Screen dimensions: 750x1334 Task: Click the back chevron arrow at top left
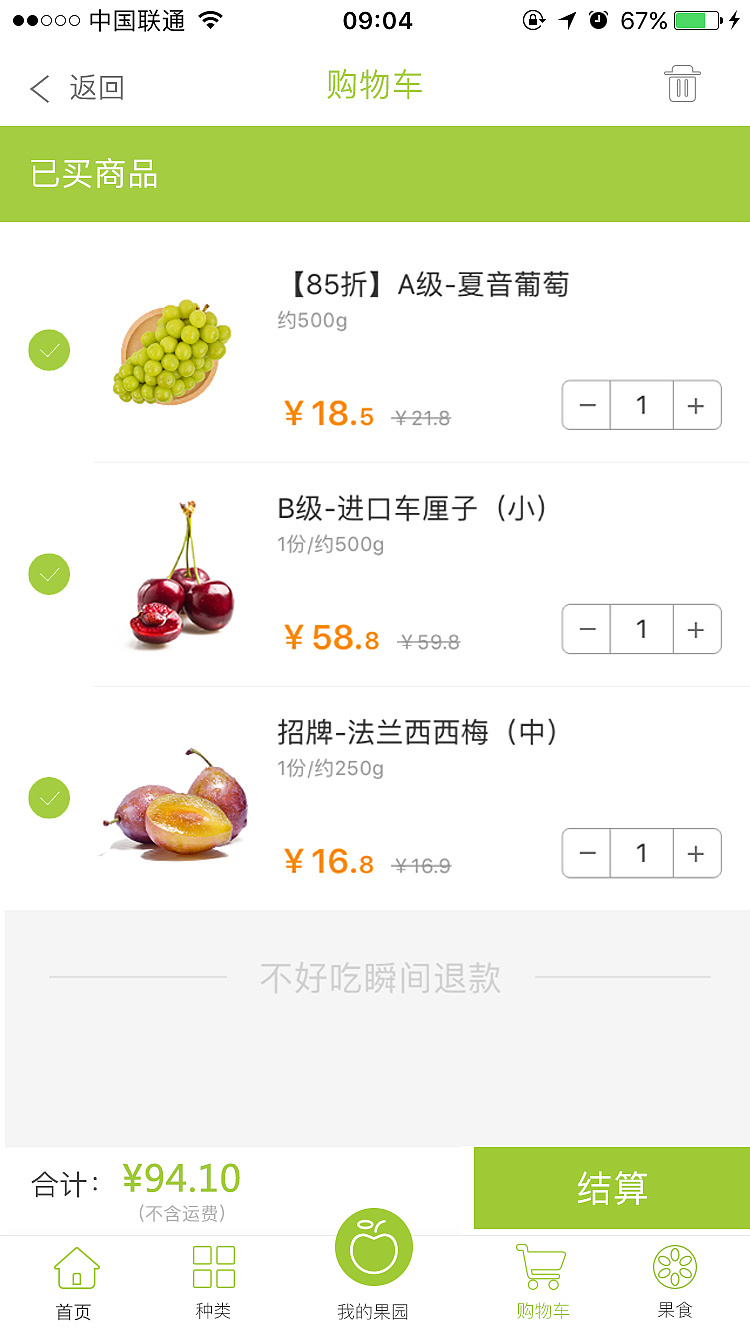click(x=38, y=88)
